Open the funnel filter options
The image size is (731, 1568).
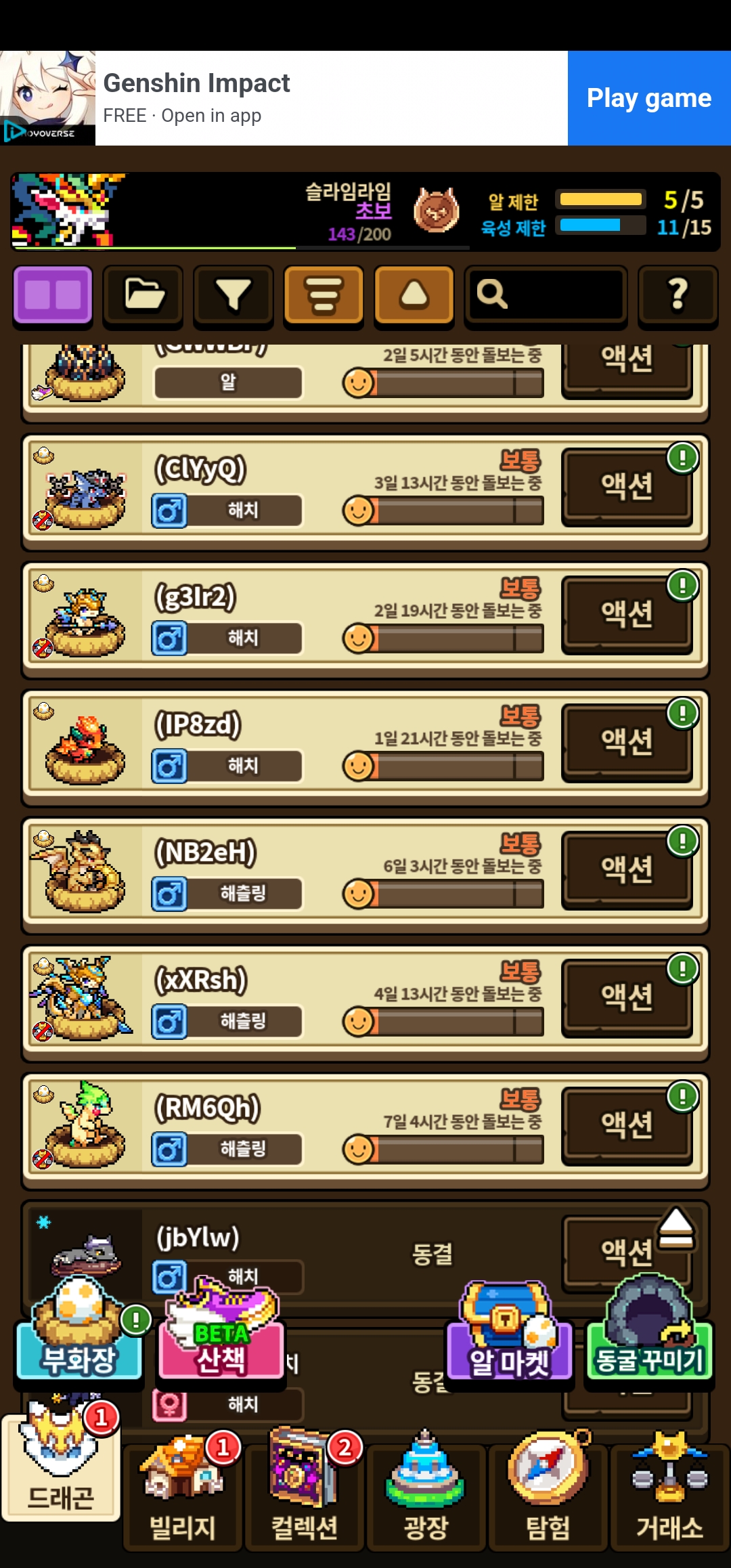234,295
